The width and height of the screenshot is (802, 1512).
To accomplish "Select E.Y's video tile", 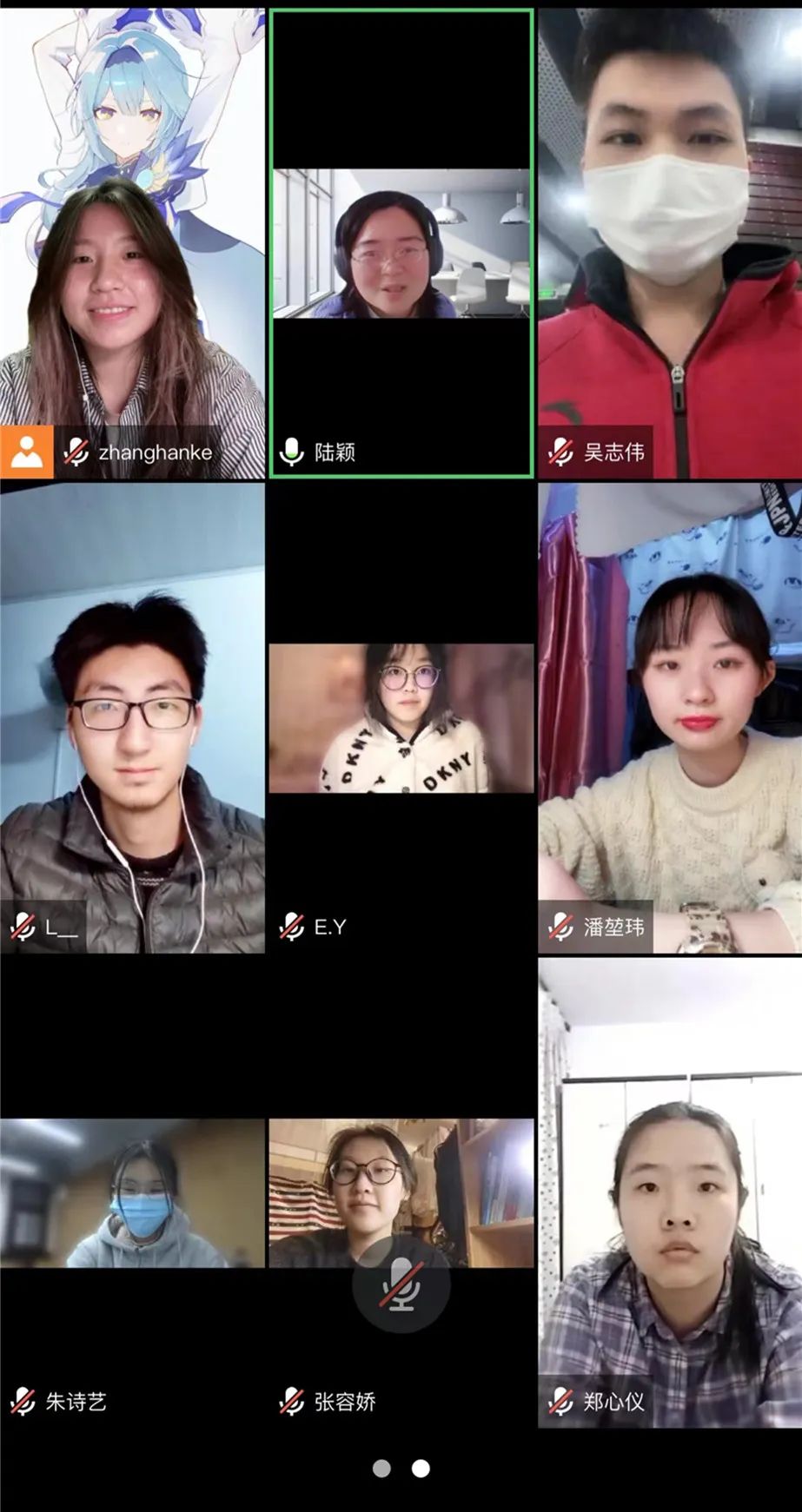I will coord(401,718).
